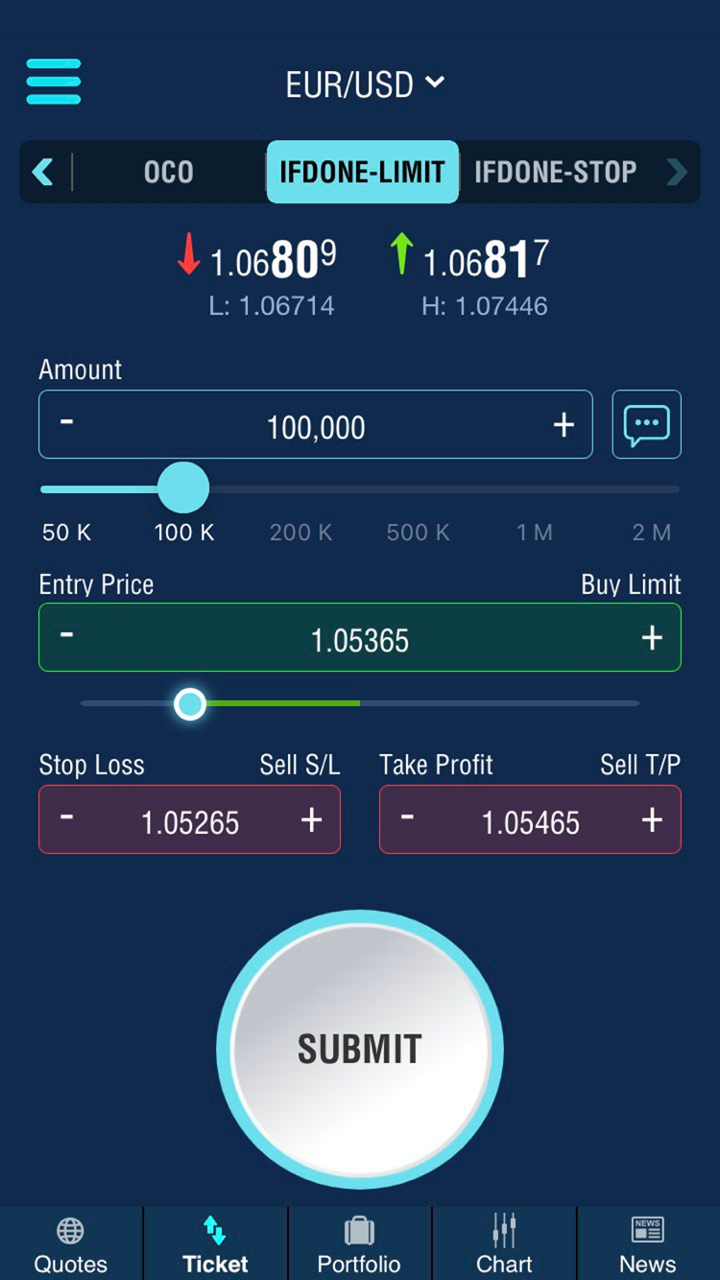View the Chart tab
Viewport: 720px width, 1280px height.
[x=504, y=1244]
